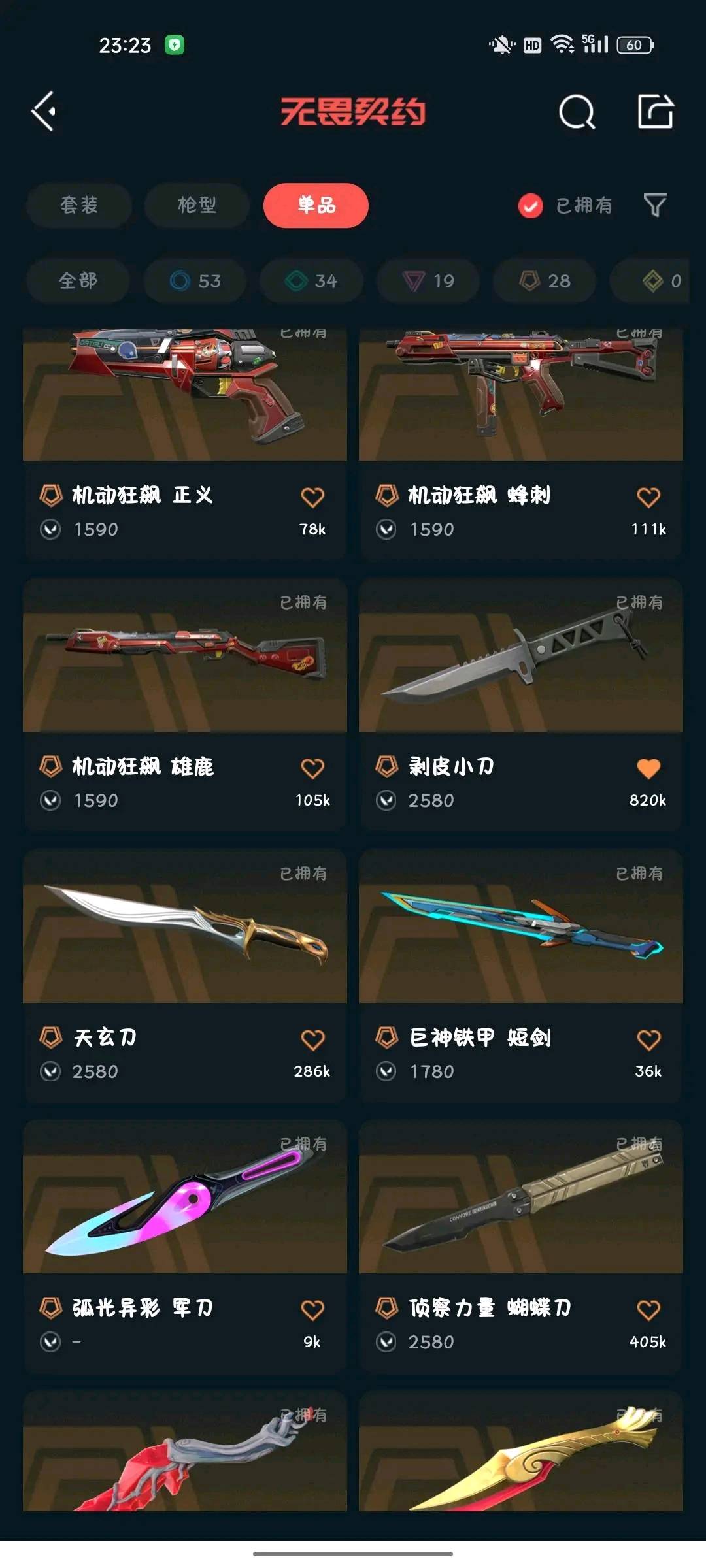
Task: Like the 机动狂飙 正义 skin
Action: [312, 497]
